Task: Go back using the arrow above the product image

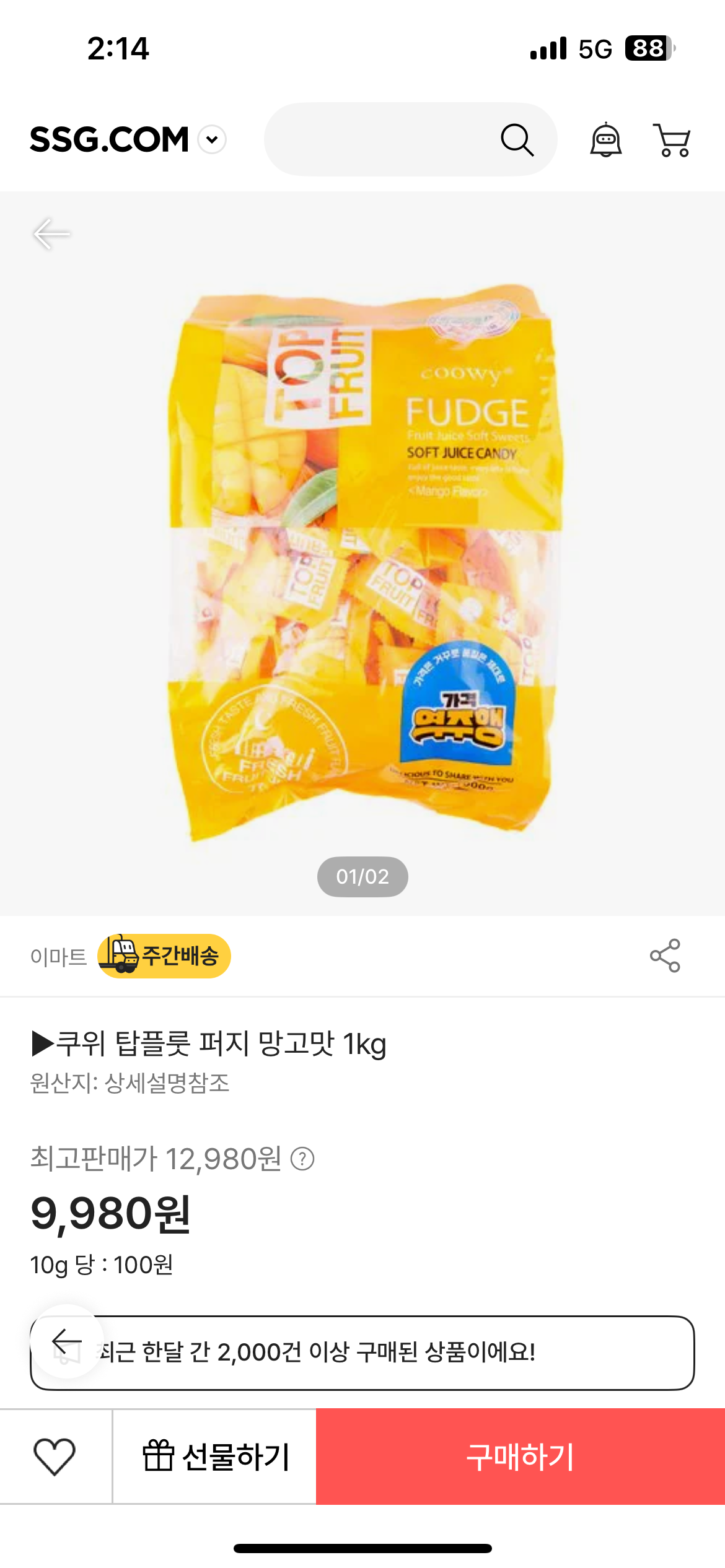Action: click(51, 234)
